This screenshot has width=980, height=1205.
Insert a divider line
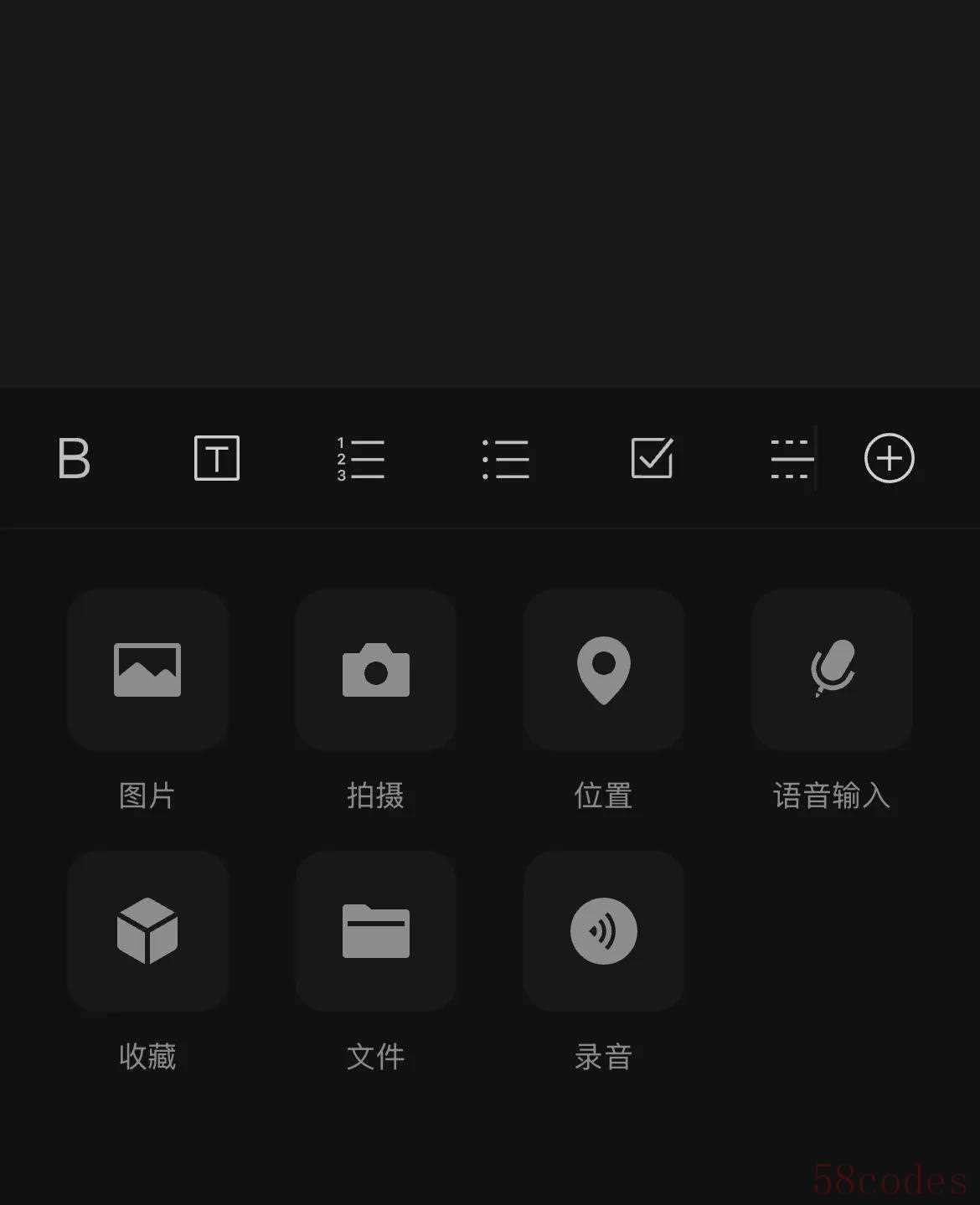[x=790, y=459]
